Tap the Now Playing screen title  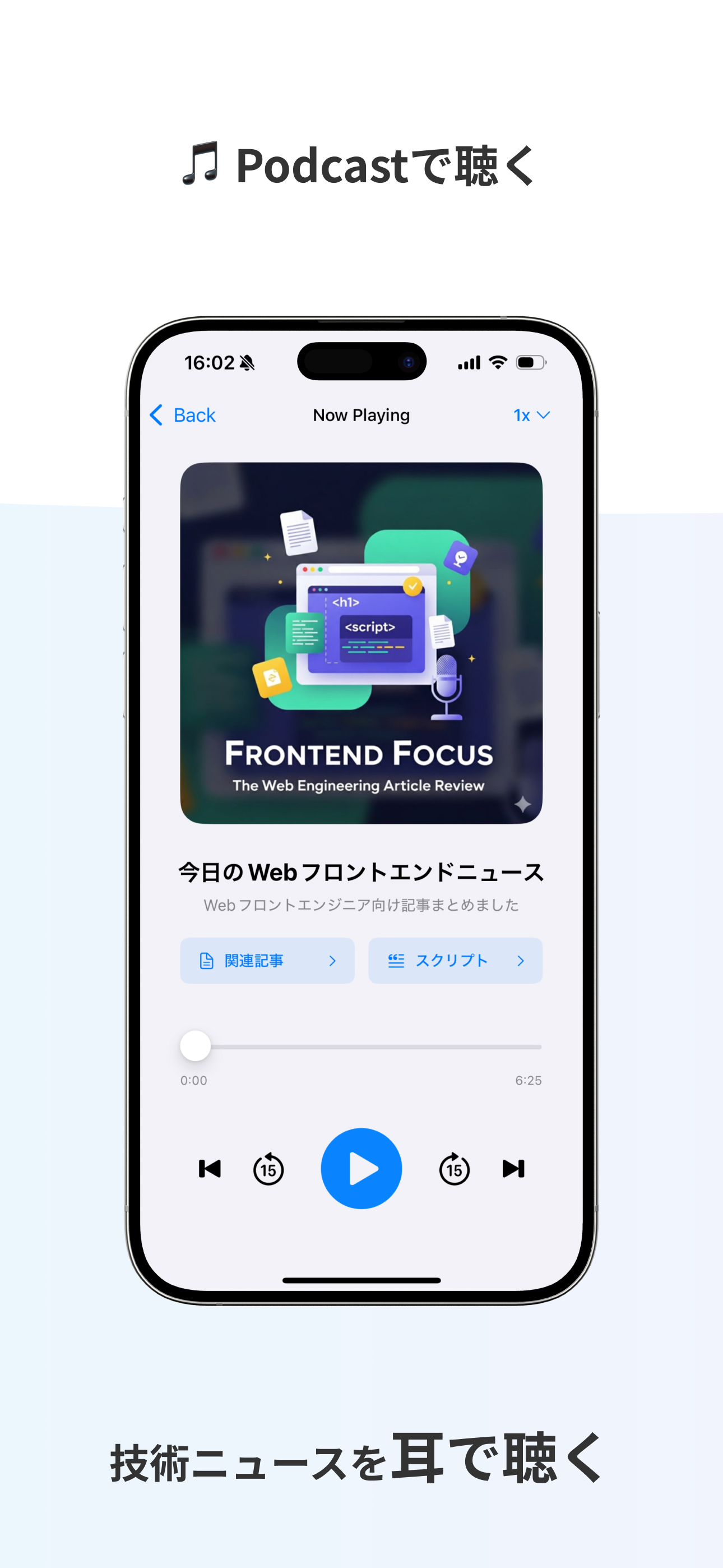tap(361, 414)
